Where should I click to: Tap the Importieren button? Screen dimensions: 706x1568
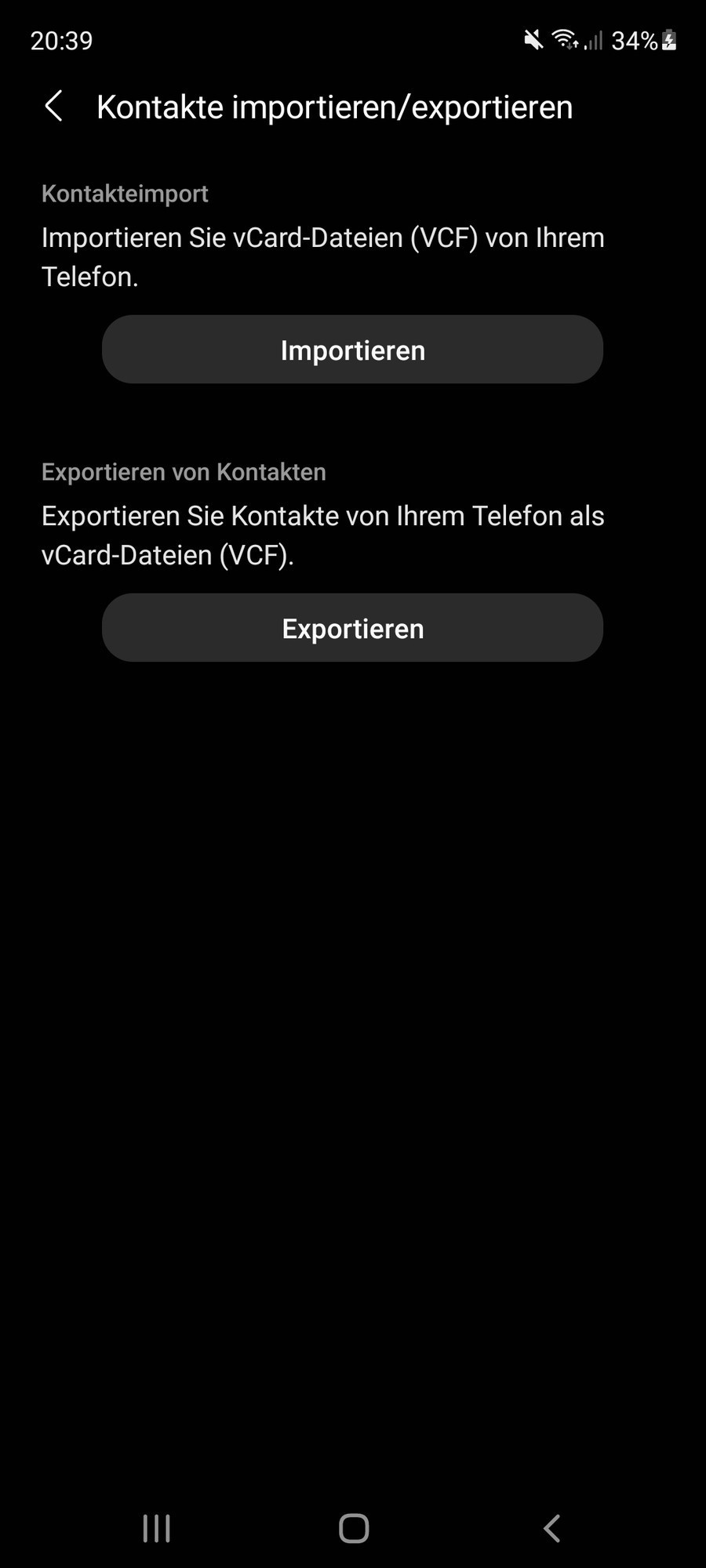(x=352, y=350)
